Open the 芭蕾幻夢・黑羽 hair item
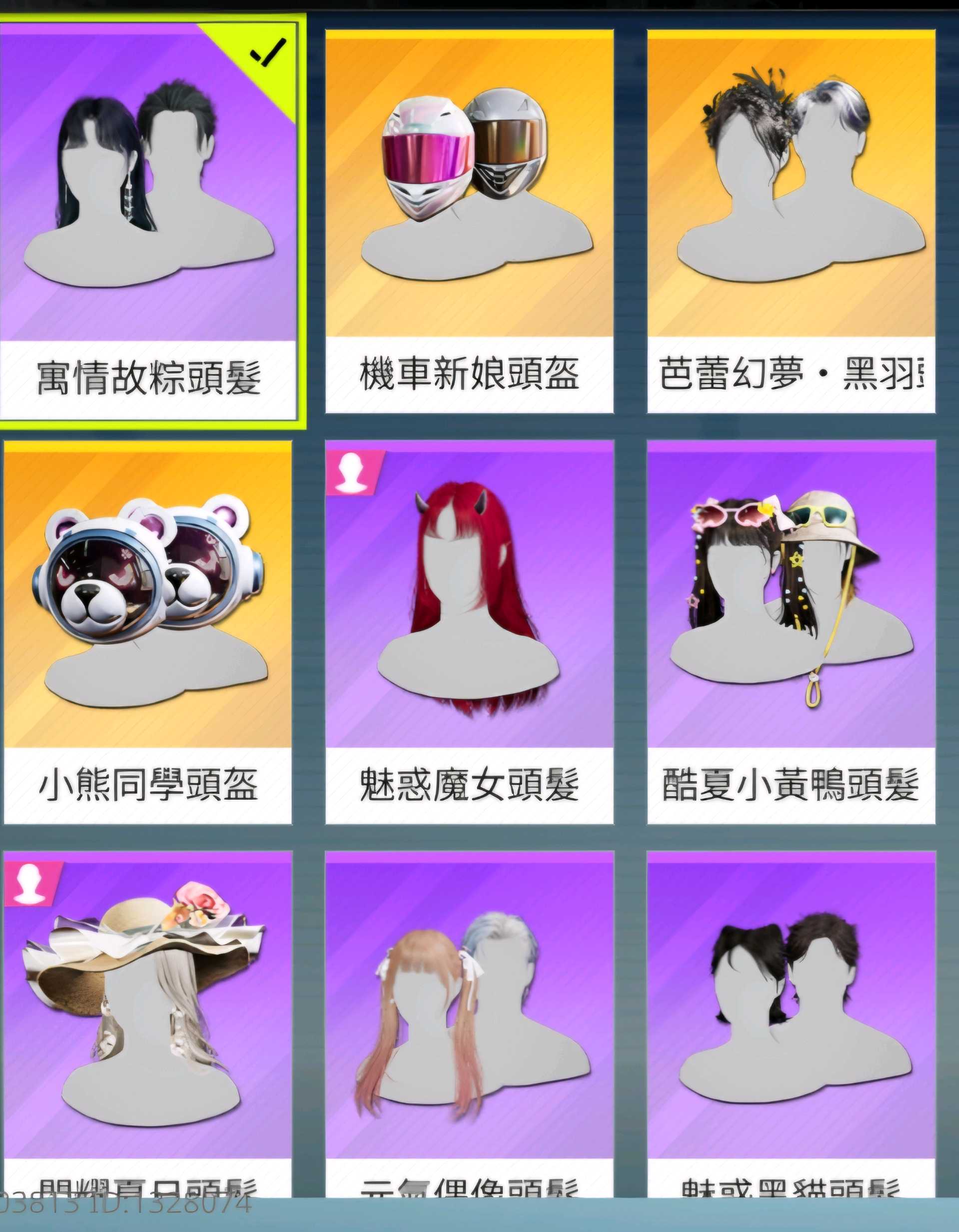The image size is (959, 1232). click(x=791, y=222)
